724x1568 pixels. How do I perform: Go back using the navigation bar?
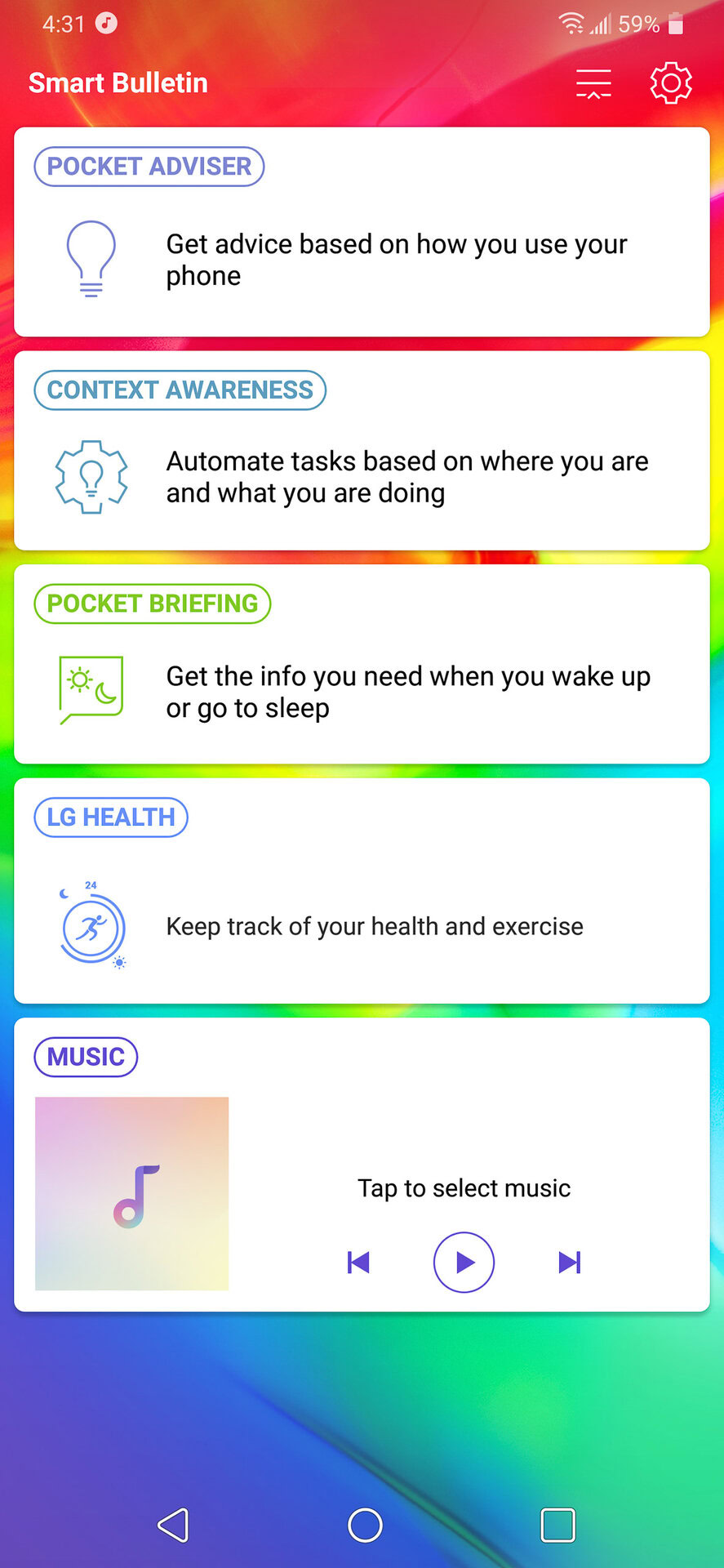tap(173, 1525)
